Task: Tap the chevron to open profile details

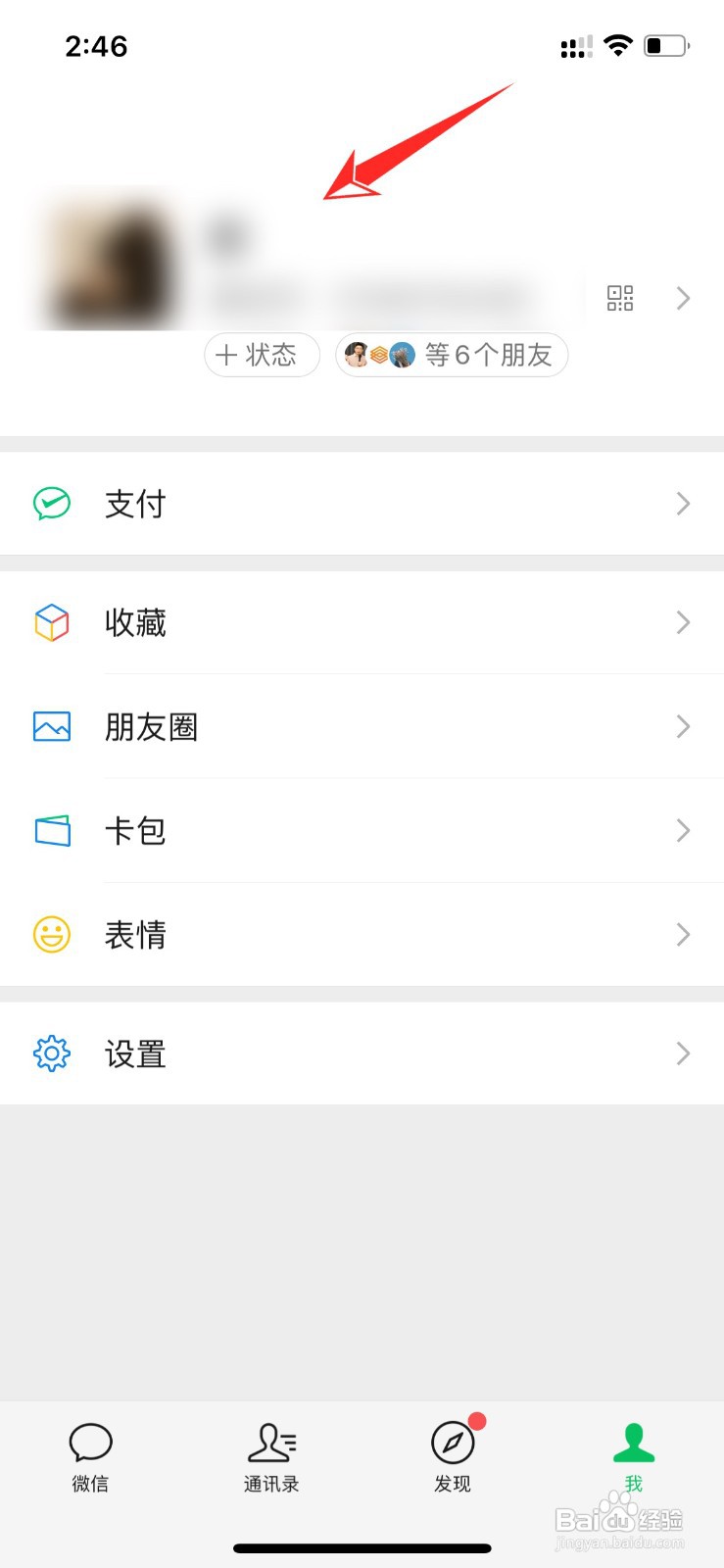Action: click(684, 298)
